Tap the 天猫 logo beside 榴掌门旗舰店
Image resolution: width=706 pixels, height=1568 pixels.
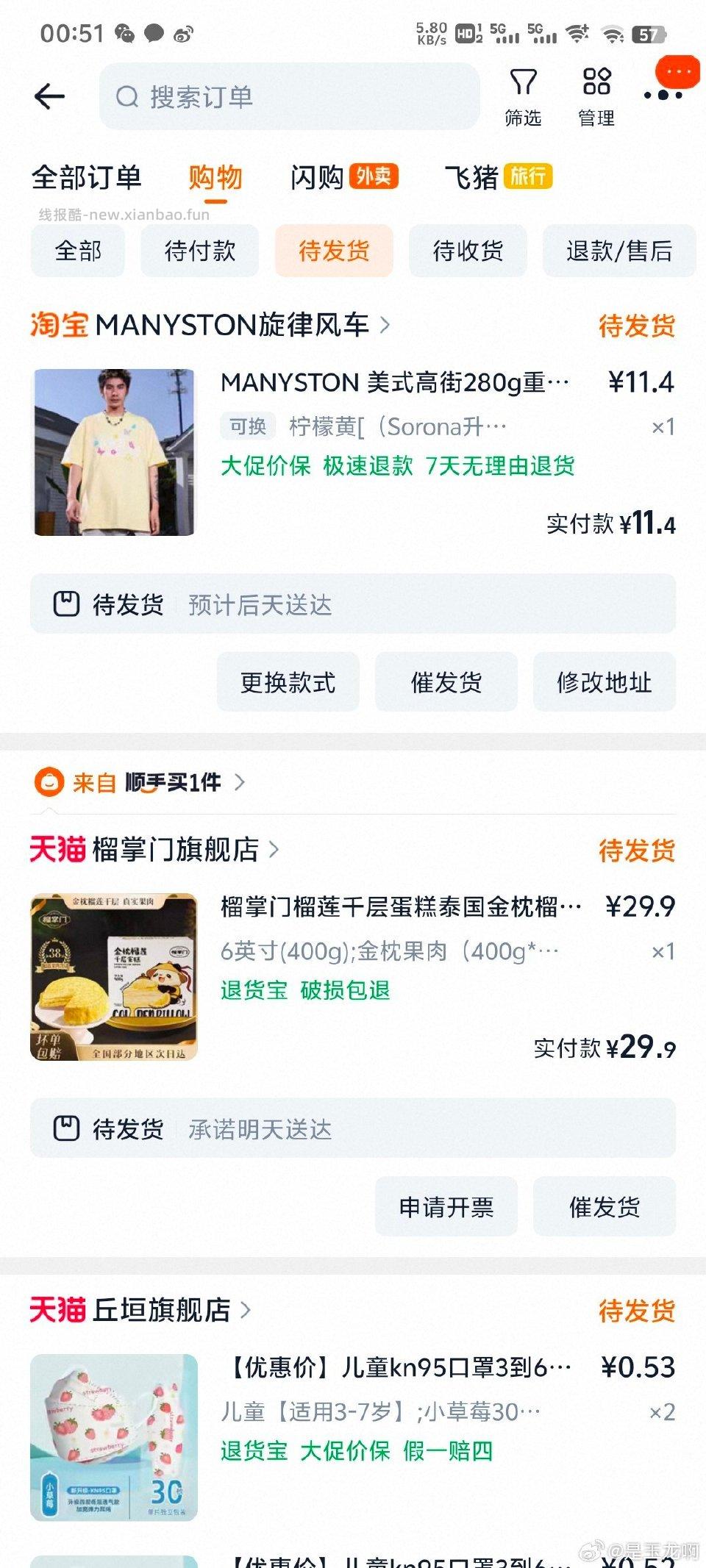point(59,849)
